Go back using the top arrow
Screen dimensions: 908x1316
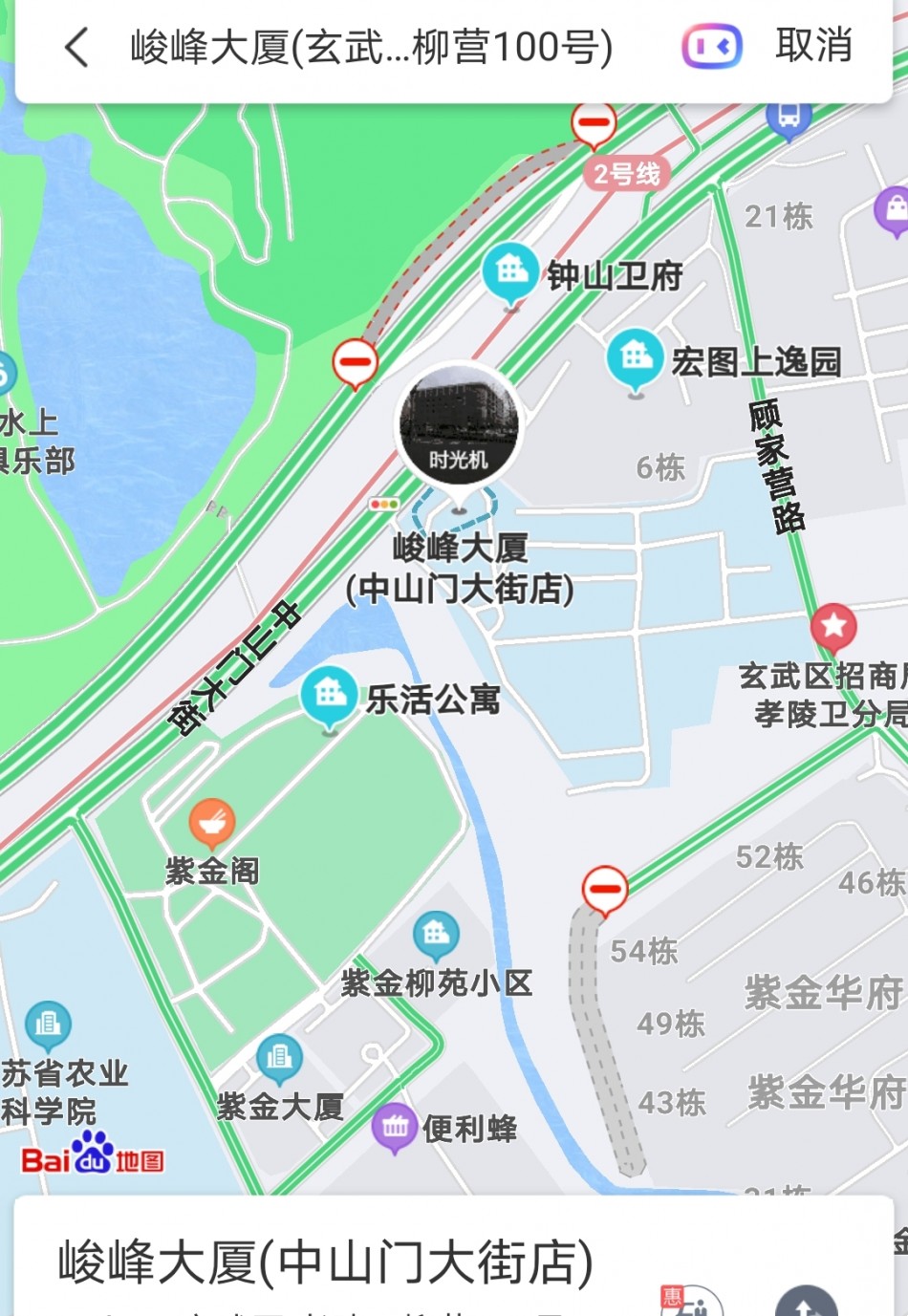(76, 47)
